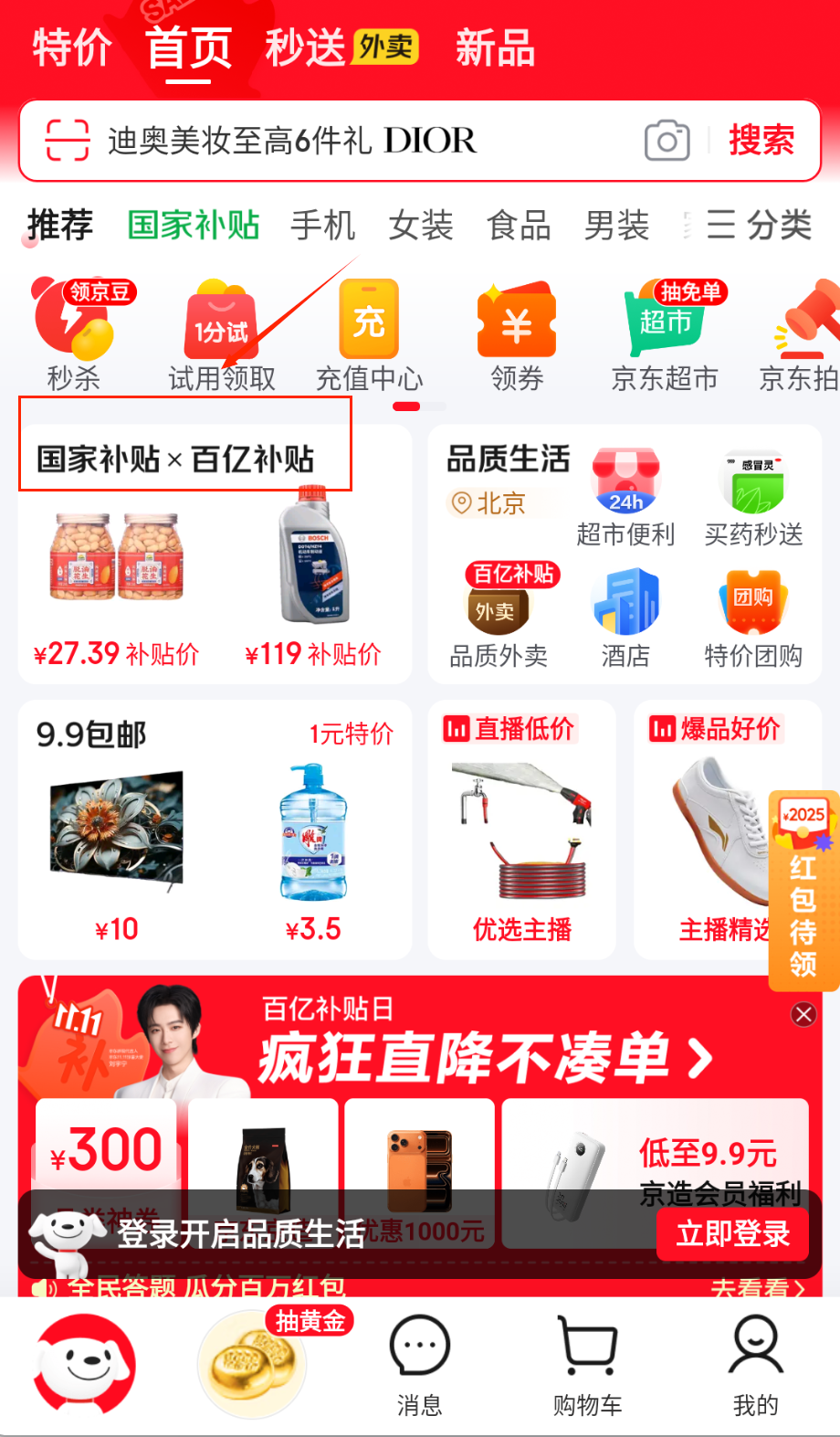
Task: Select the 手机 category tab
Action: coord(322,225)
